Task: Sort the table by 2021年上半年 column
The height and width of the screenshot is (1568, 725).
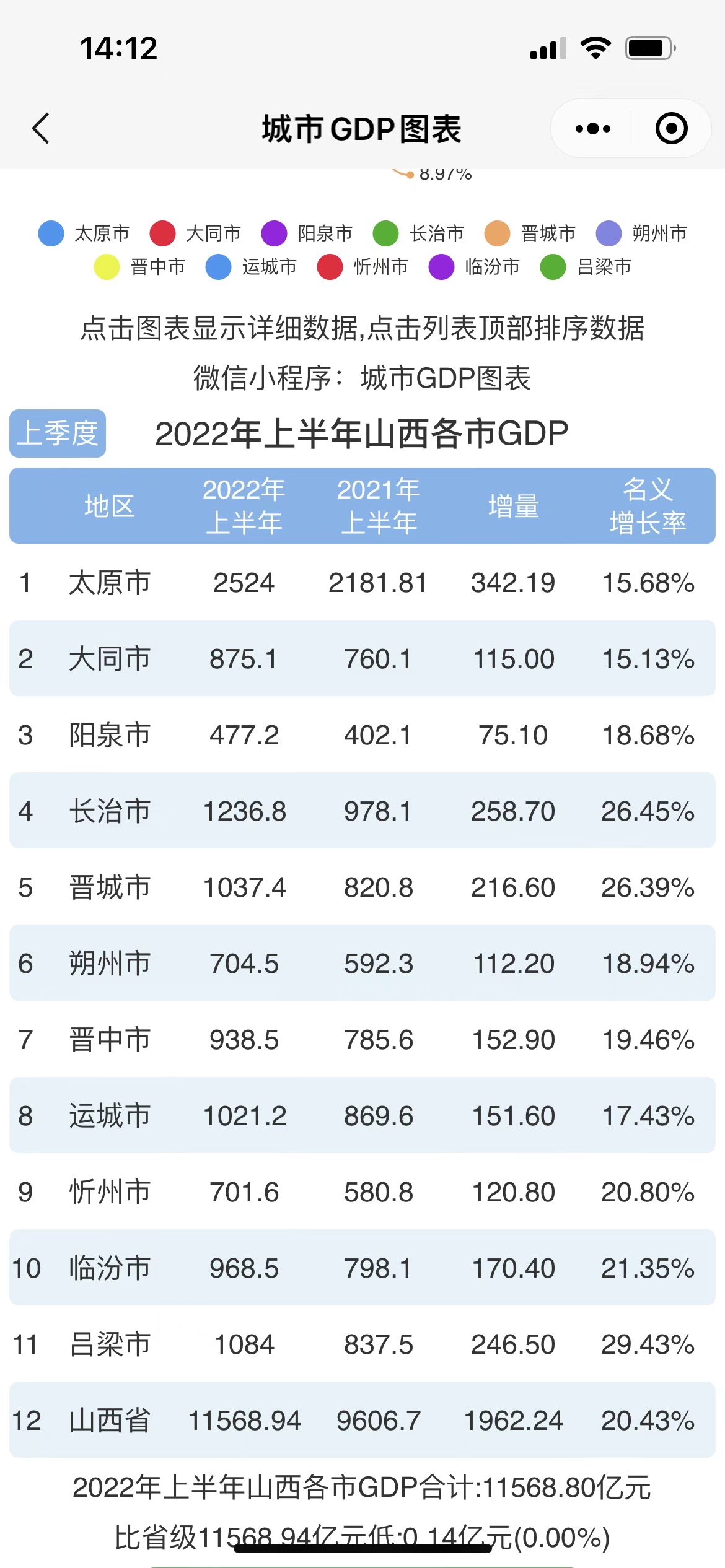Action: coord(379,506)
